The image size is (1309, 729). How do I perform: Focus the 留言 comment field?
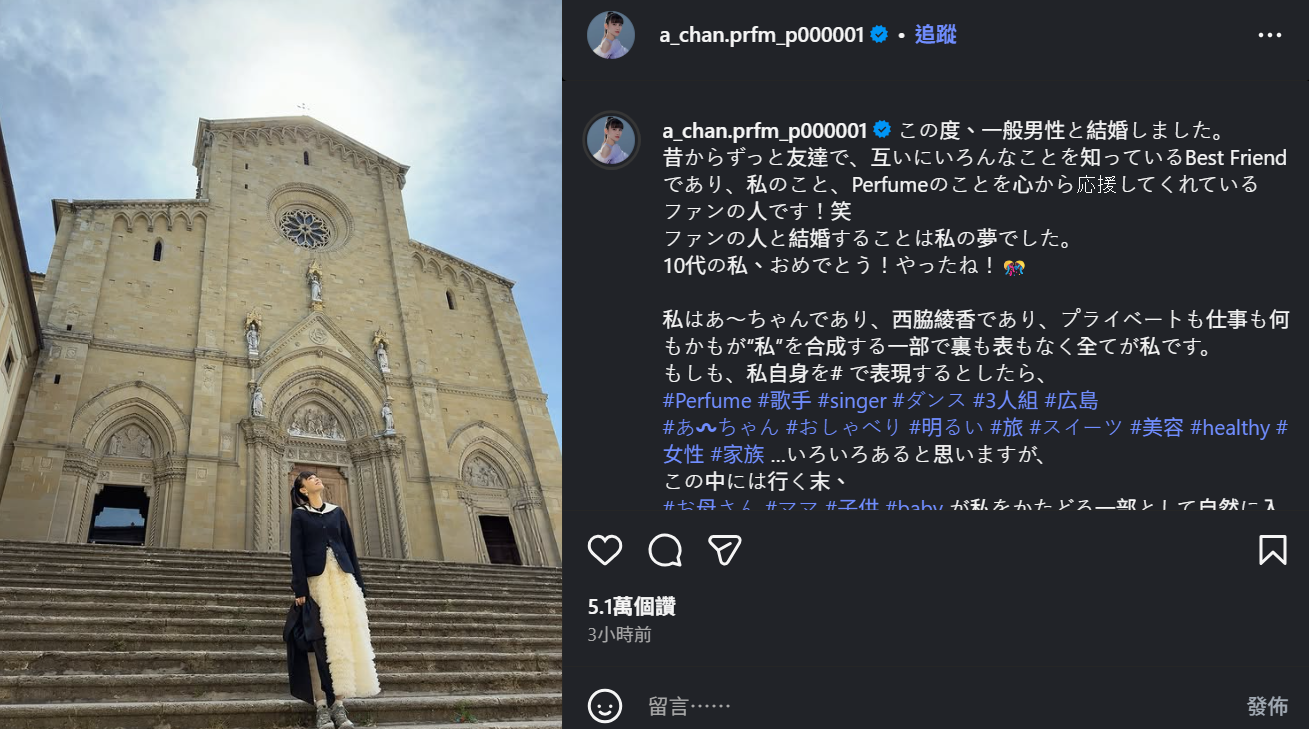[x=900, y=707]
